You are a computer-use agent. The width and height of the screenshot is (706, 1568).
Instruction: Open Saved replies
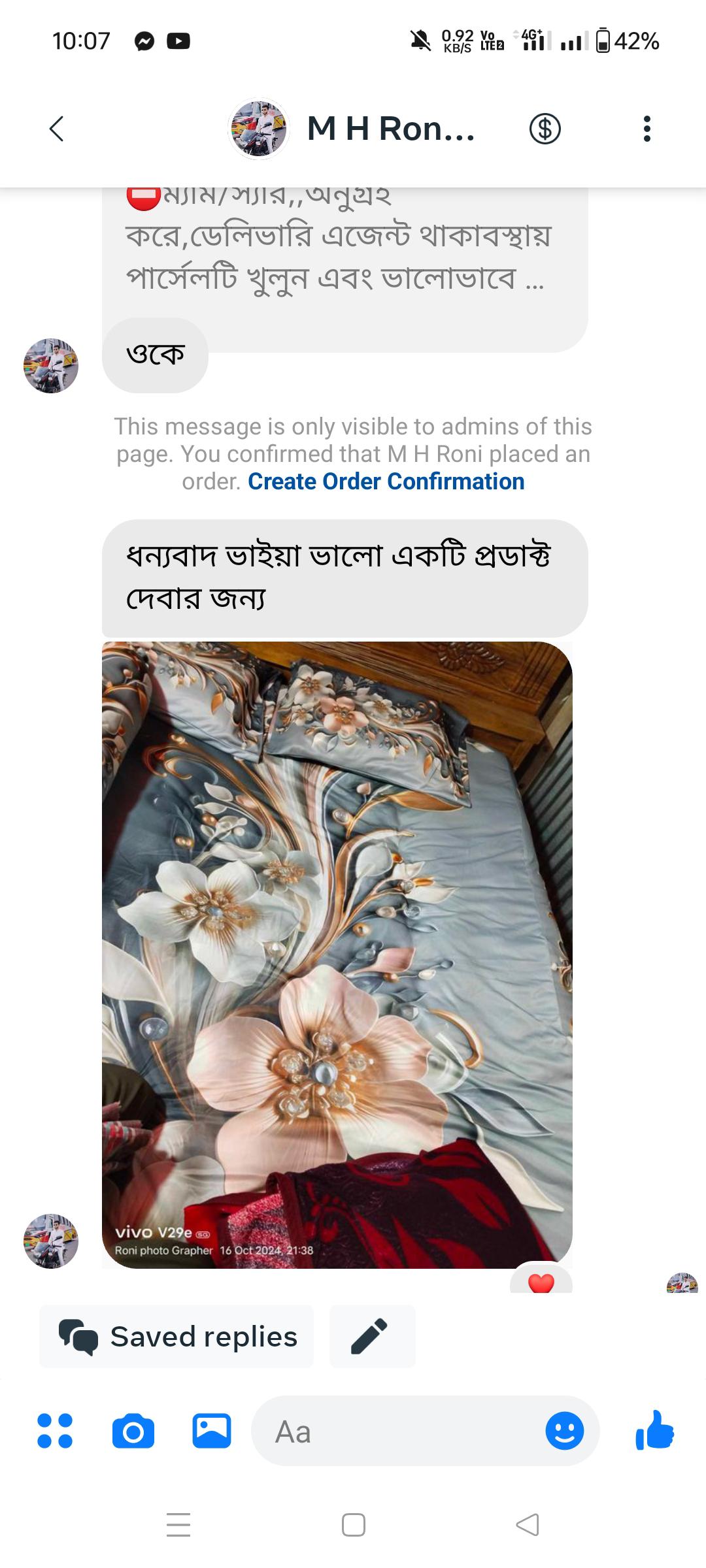pyautogui.click(x=176, y=1336)
